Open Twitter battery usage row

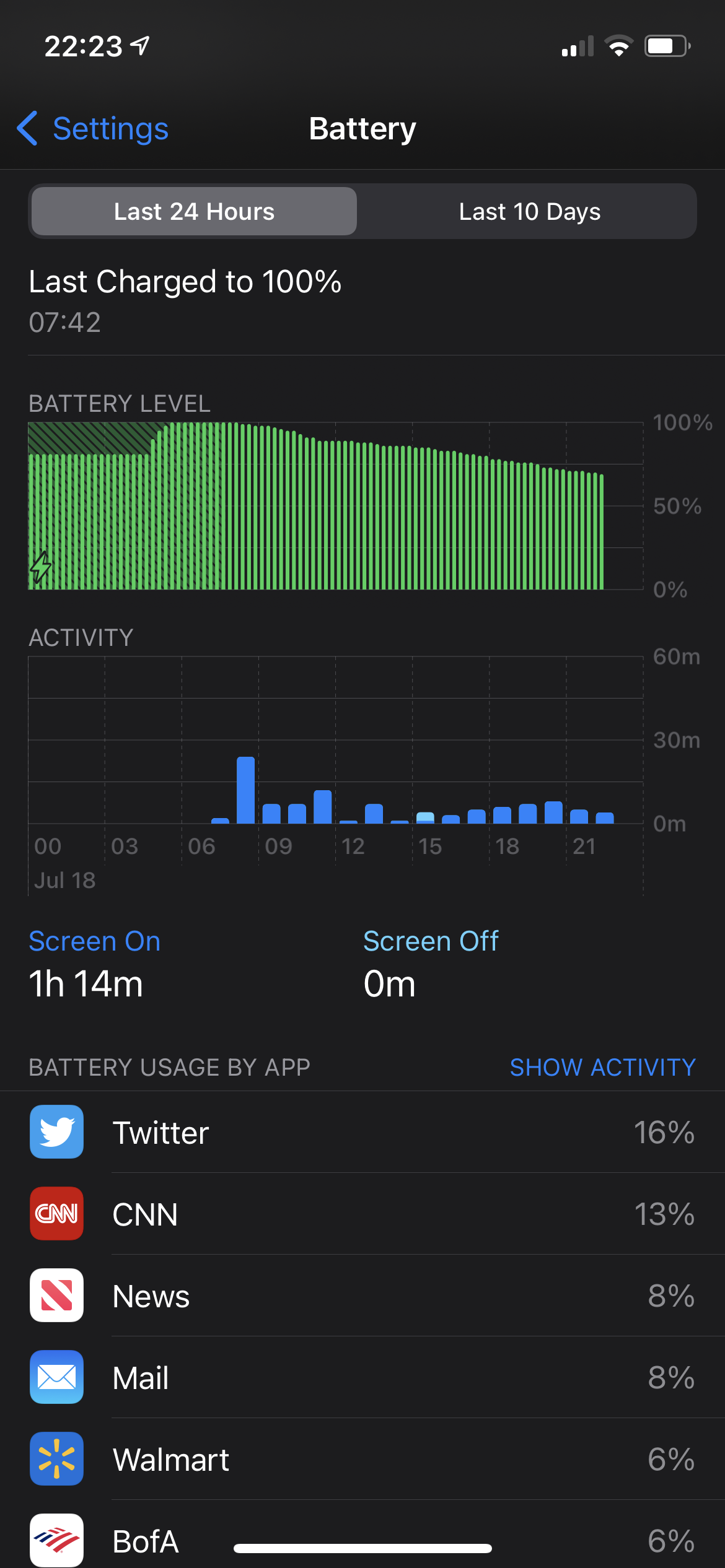point(362,1132)
